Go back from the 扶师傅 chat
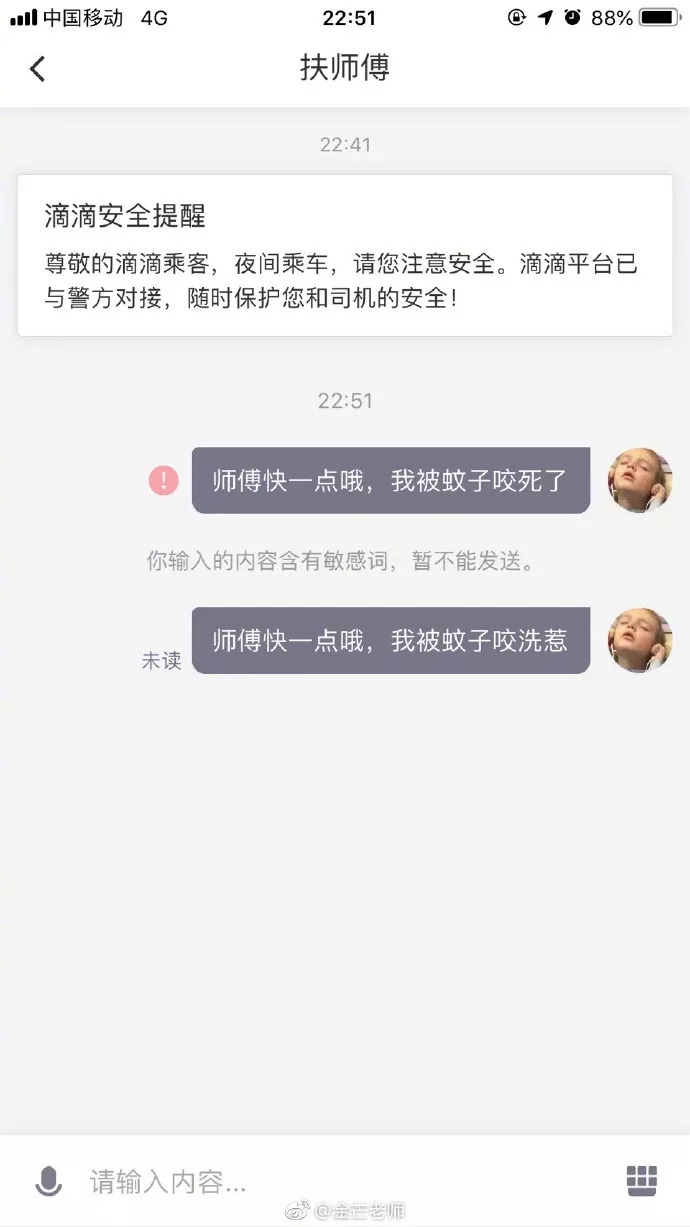 (x=38, y=69)
